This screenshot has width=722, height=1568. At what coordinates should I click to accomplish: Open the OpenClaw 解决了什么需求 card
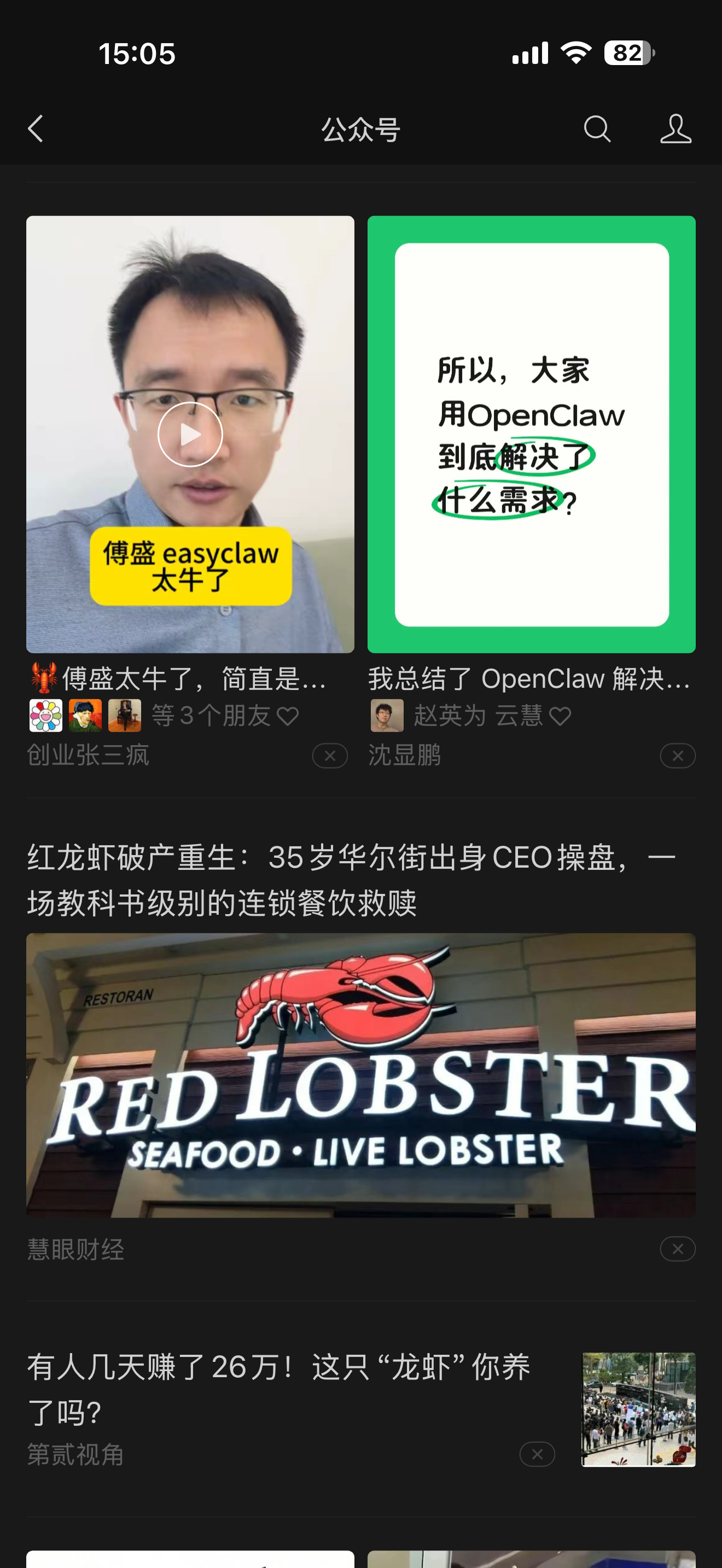click(x=531, y=434)
